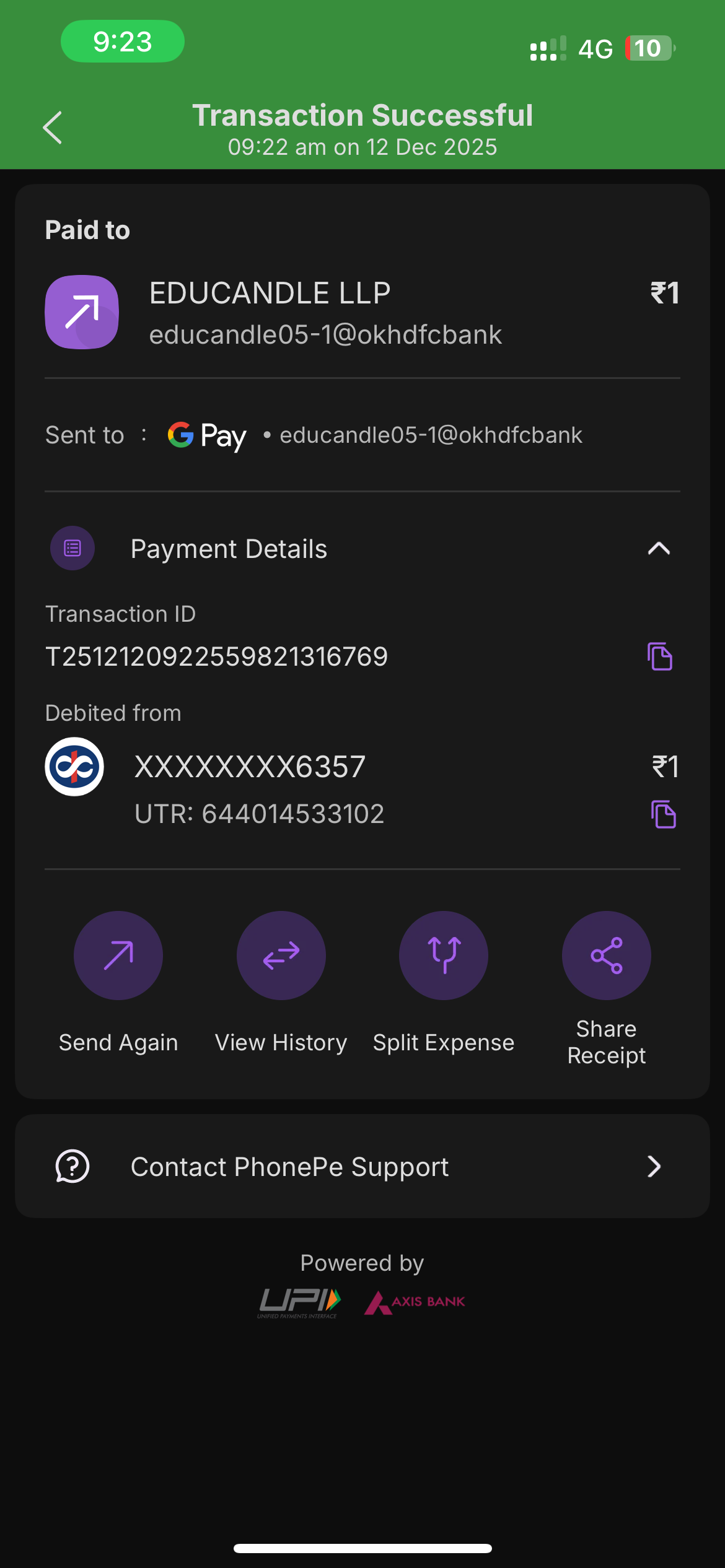Collapse the Payment Details section
Image resolution: width=725 pixels, height=1568 pixels.
tap(658, 549)
